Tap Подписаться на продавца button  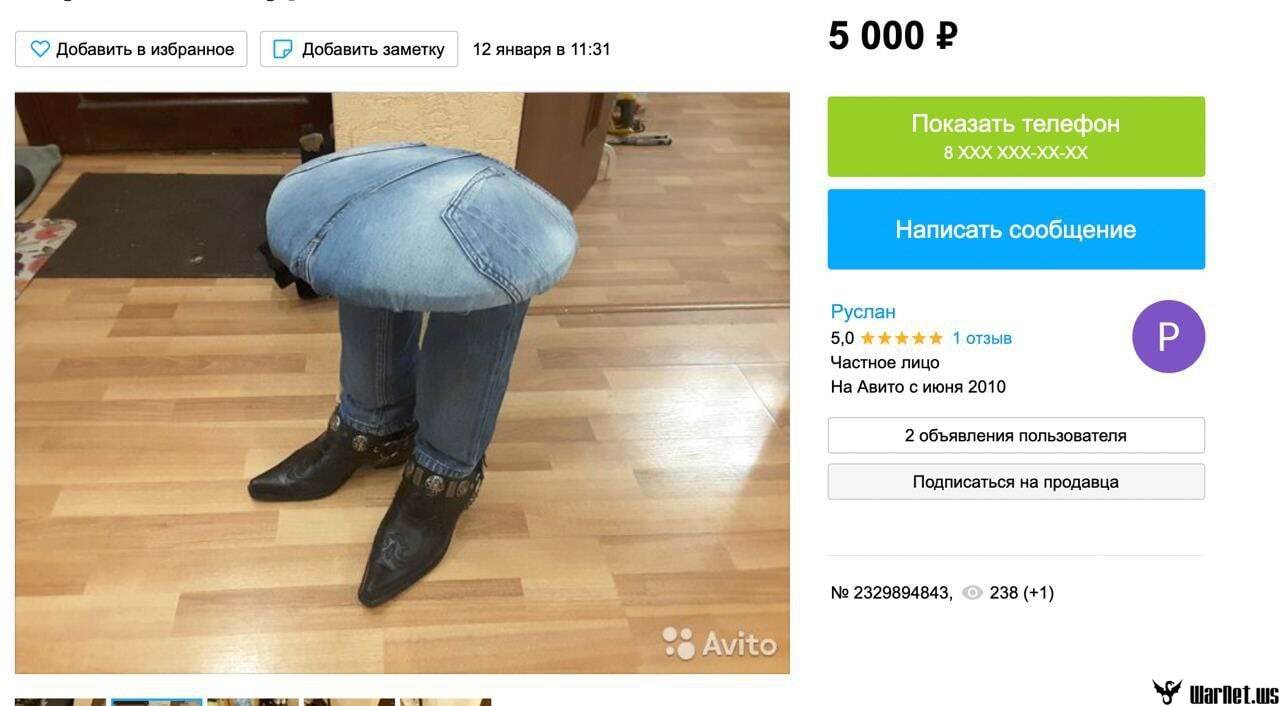[1015, 482]
